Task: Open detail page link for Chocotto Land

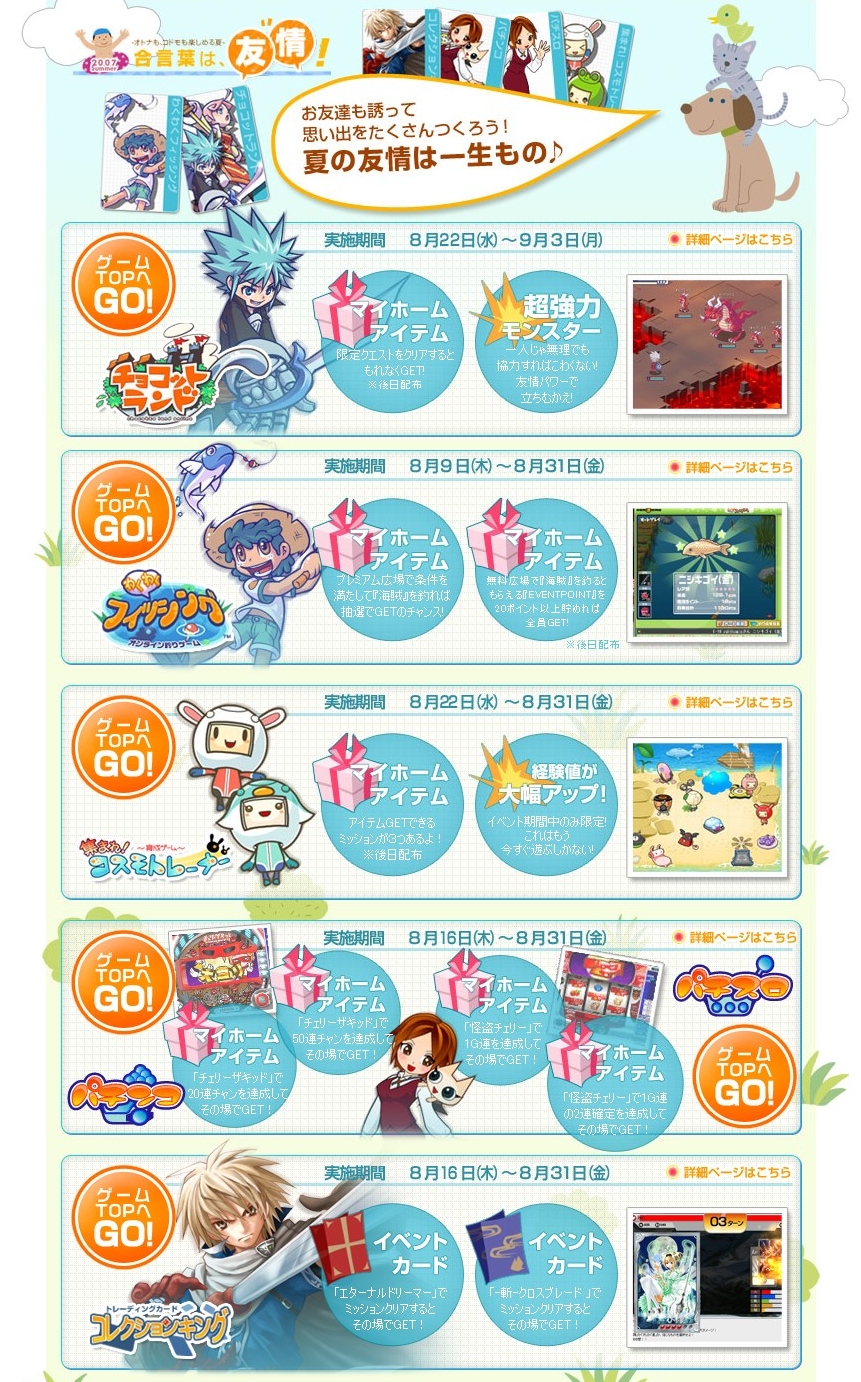Action: pyautogui.click(x=731, y=240)
